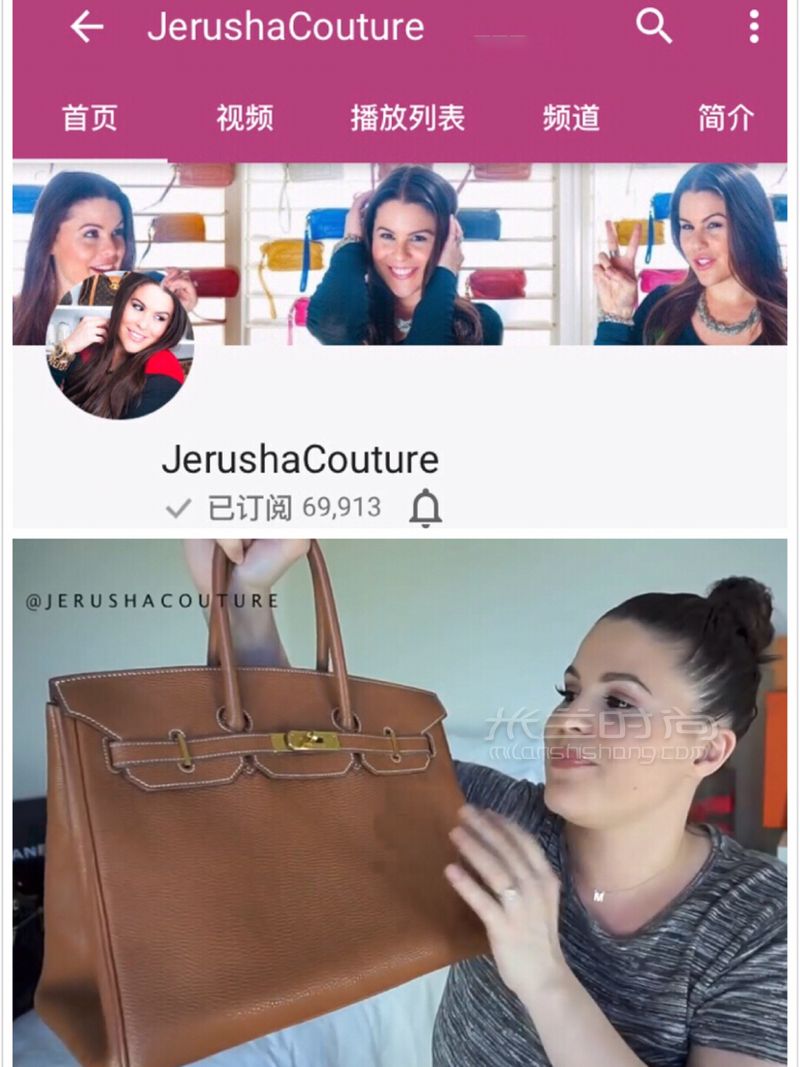Play the brown handbag video
This screenshot has height=1067, width=800.
pos(400,800)
